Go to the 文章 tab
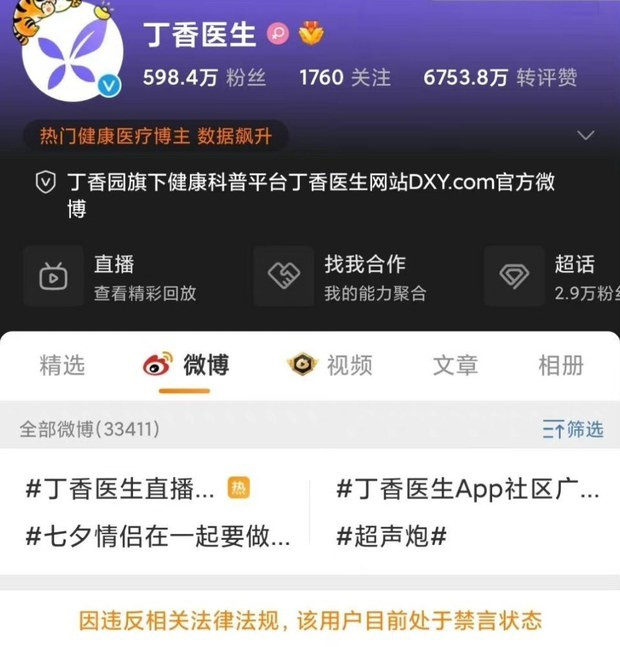 pos(455,365)
